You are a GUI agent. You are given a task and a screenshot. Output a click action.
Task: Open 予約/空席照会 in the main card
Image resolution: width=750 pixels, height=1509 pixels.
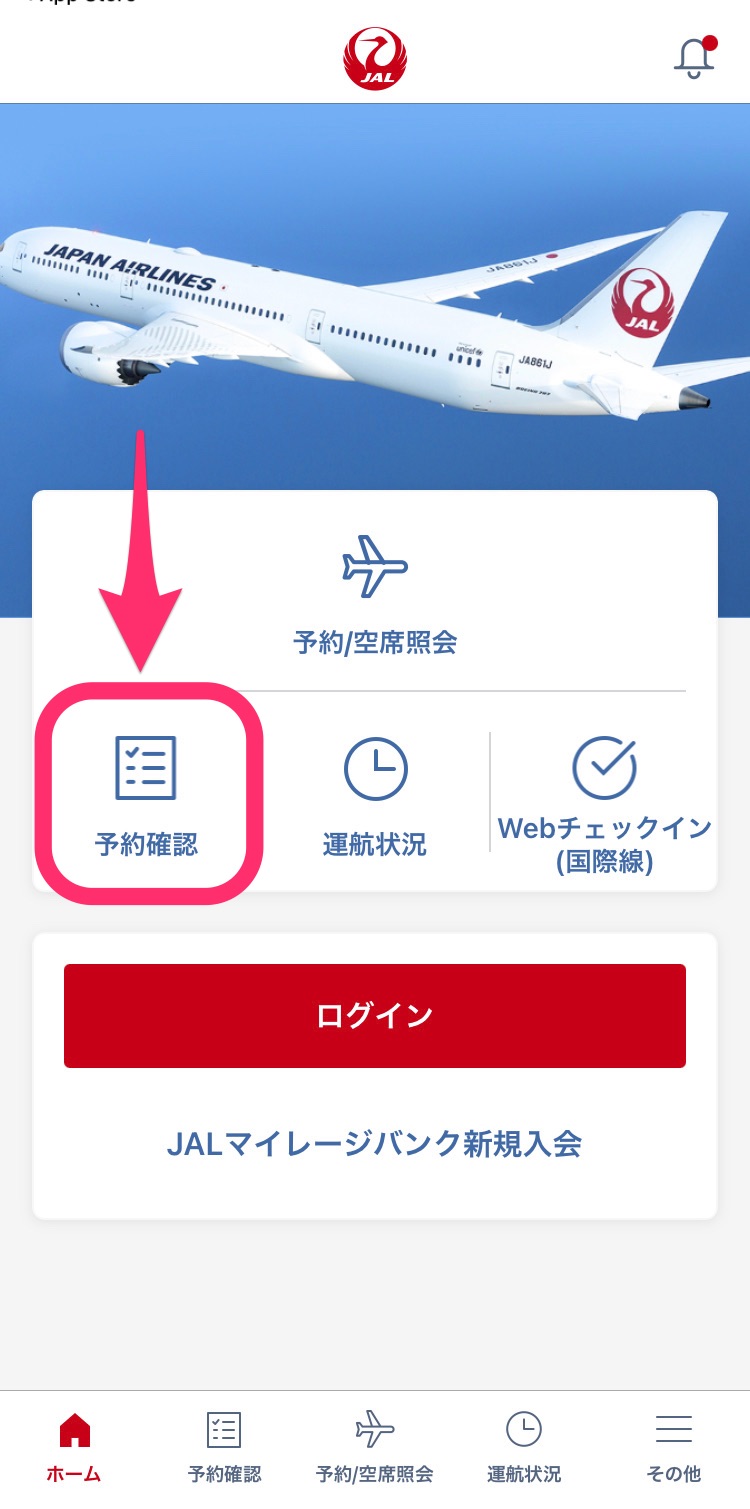tap(375, 596)
